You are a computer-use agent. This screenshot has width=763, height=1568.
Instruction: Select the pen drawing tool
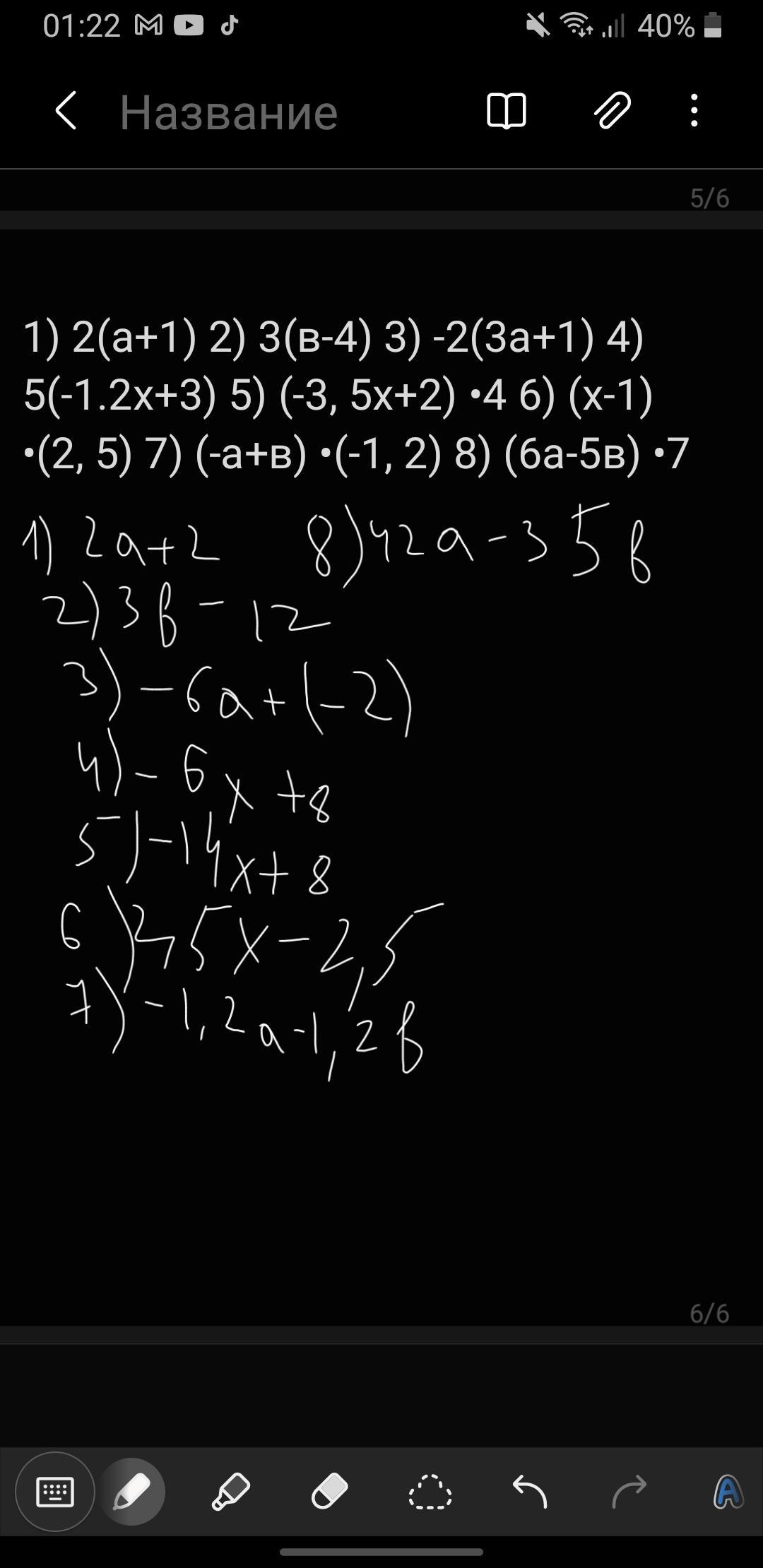pyautogui.click(x=131, y=1492)
